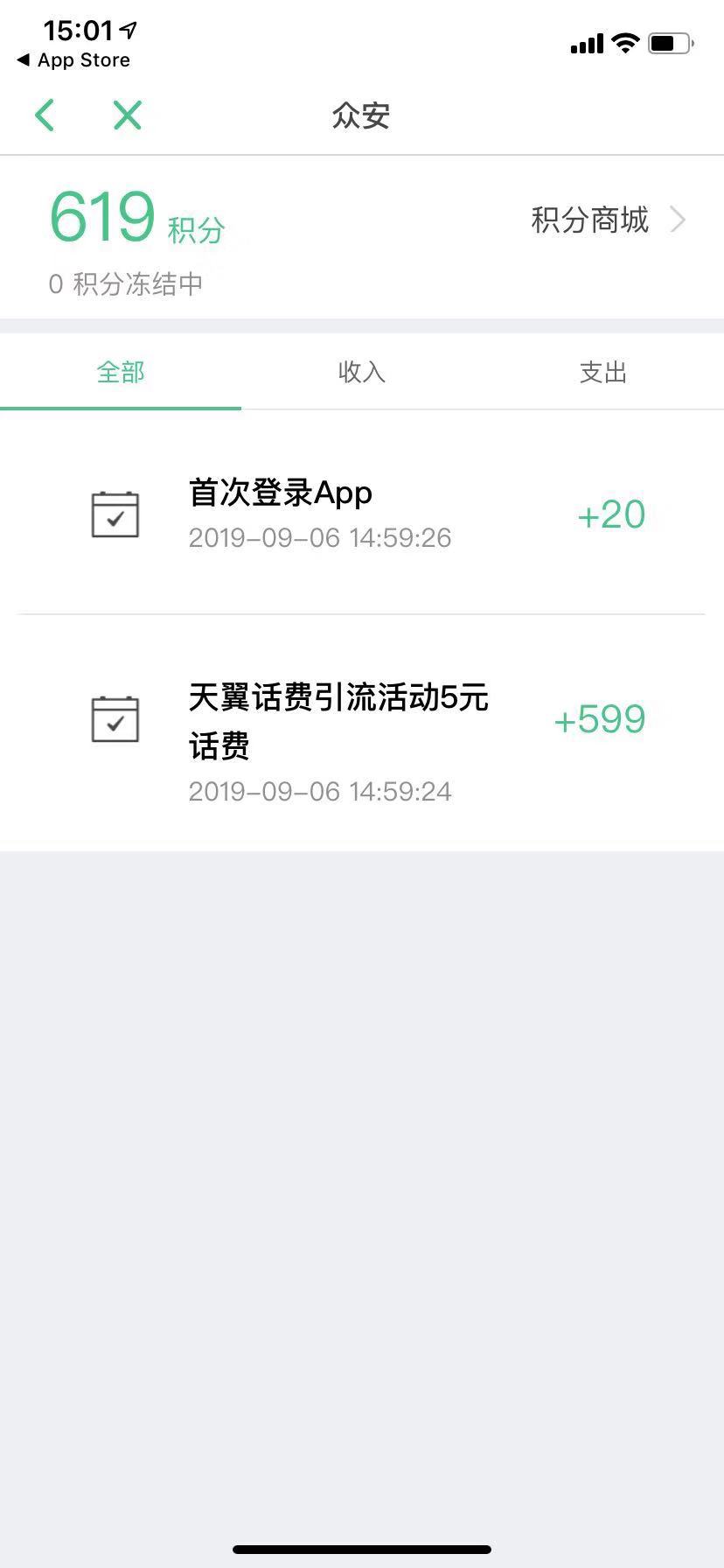Tap the Wi-Fi icon in status bar
Screen dimensions: 724x1568
[623, 42]
